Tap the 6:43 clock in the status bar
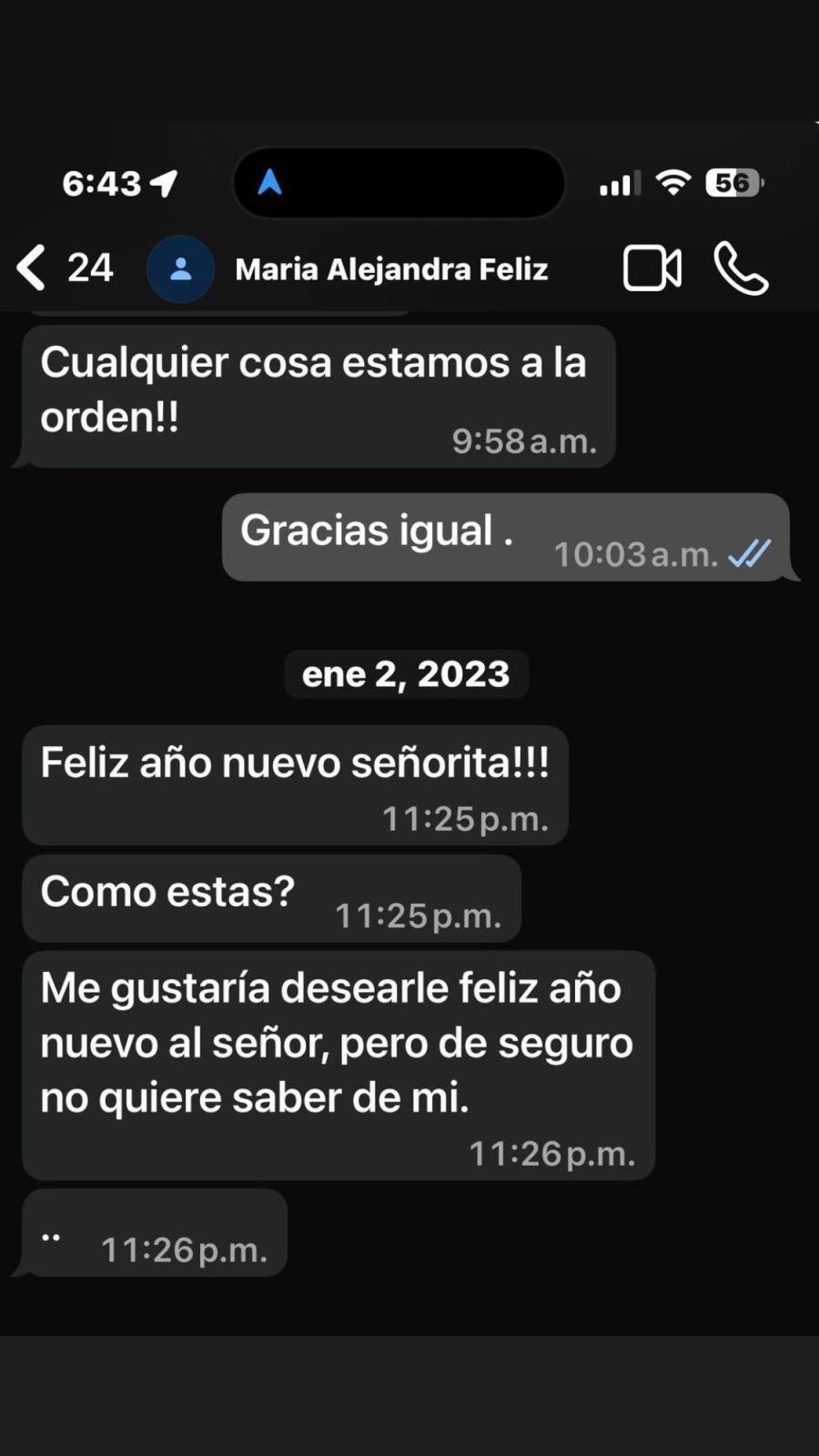The image size is (819, 1456). pyautogui.click(x=102, y=182)
